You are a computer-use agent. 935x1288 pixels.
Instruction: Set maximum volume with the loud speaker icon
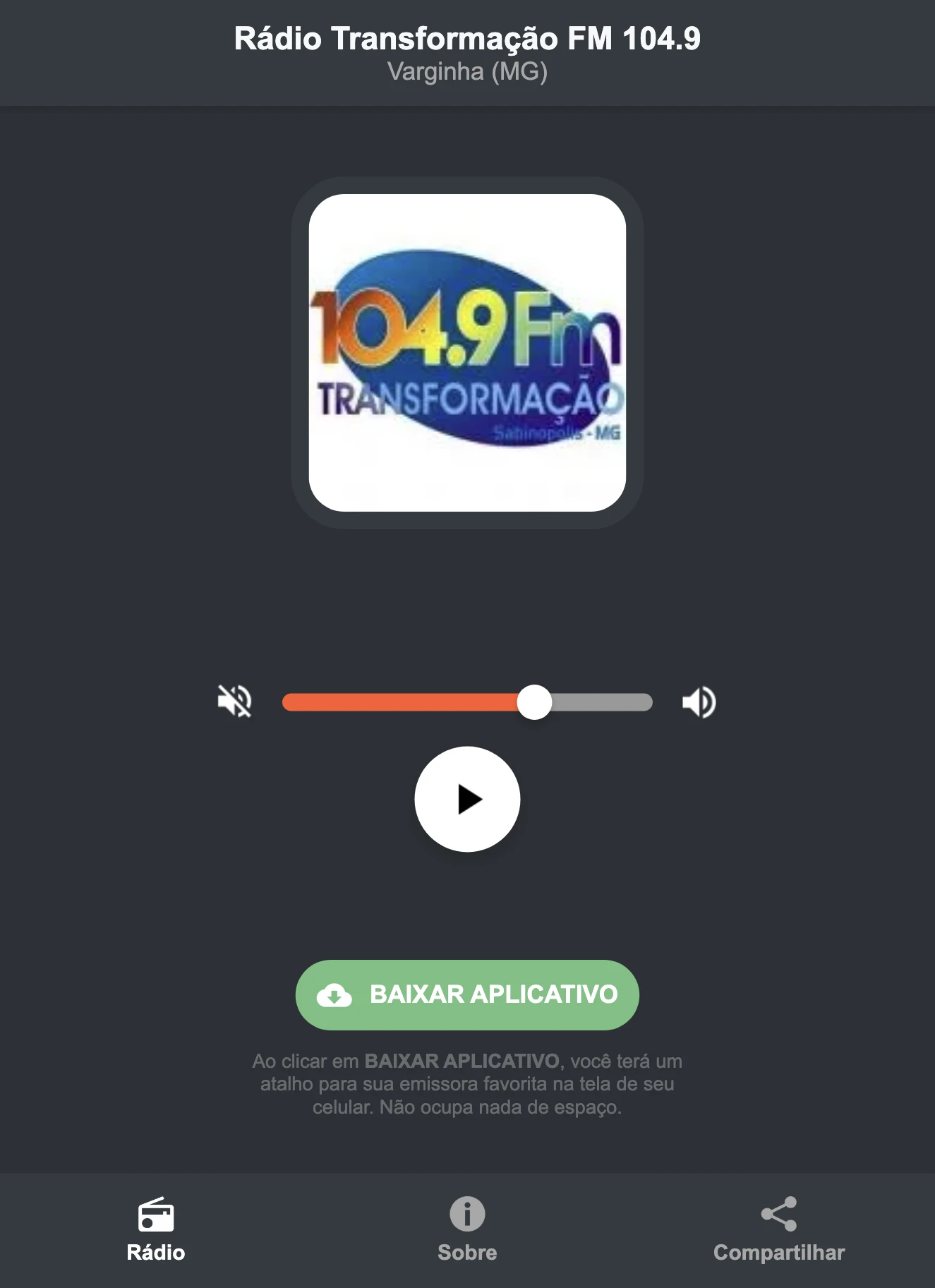pos(699,701)
